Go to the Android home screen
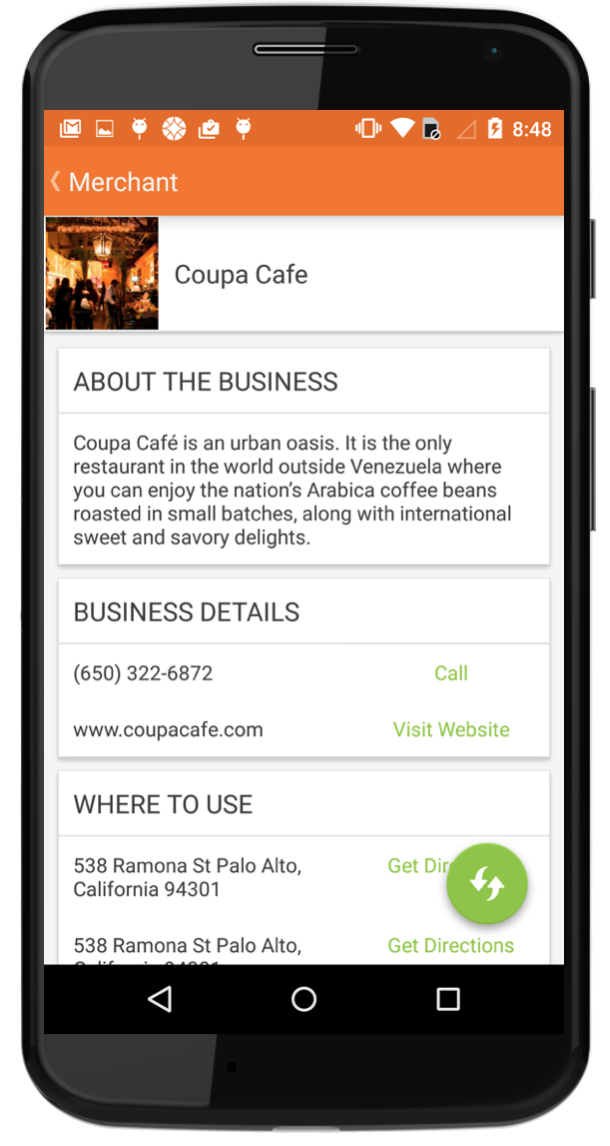 pos(304,999)
